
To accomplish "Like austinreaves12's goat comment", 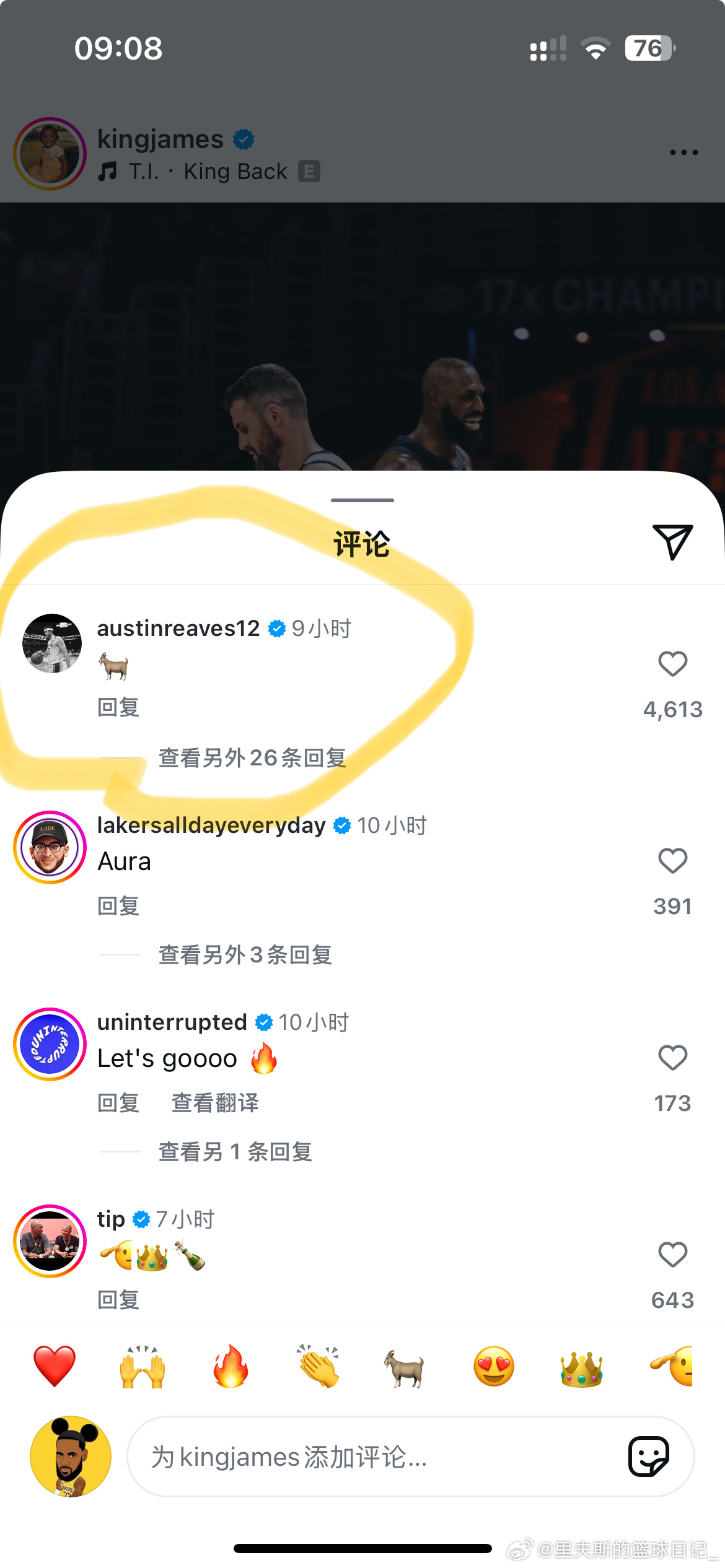I will tap(672, 664).
